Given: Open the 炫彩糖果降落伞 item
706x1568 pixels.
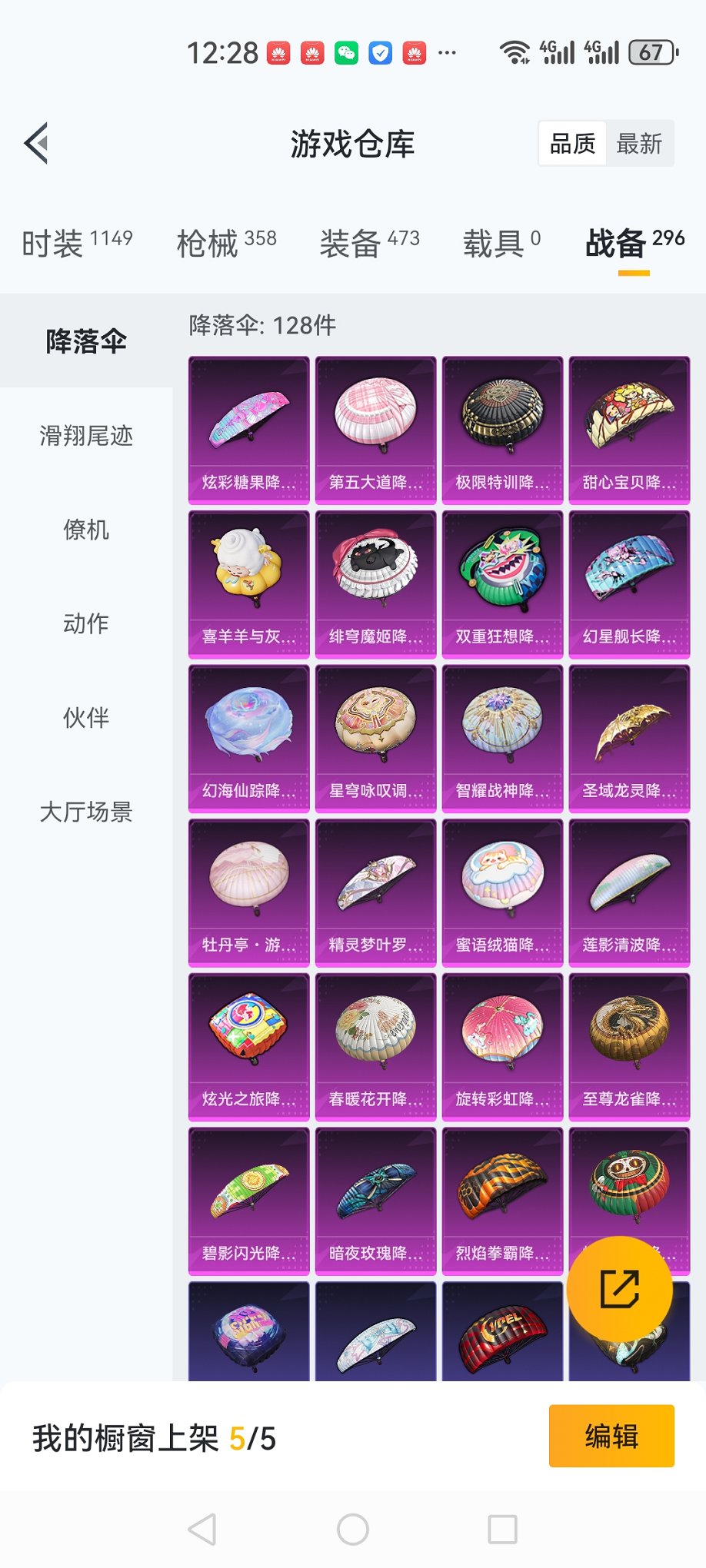Looking at the screenshot, I should (x=248, y=430).
